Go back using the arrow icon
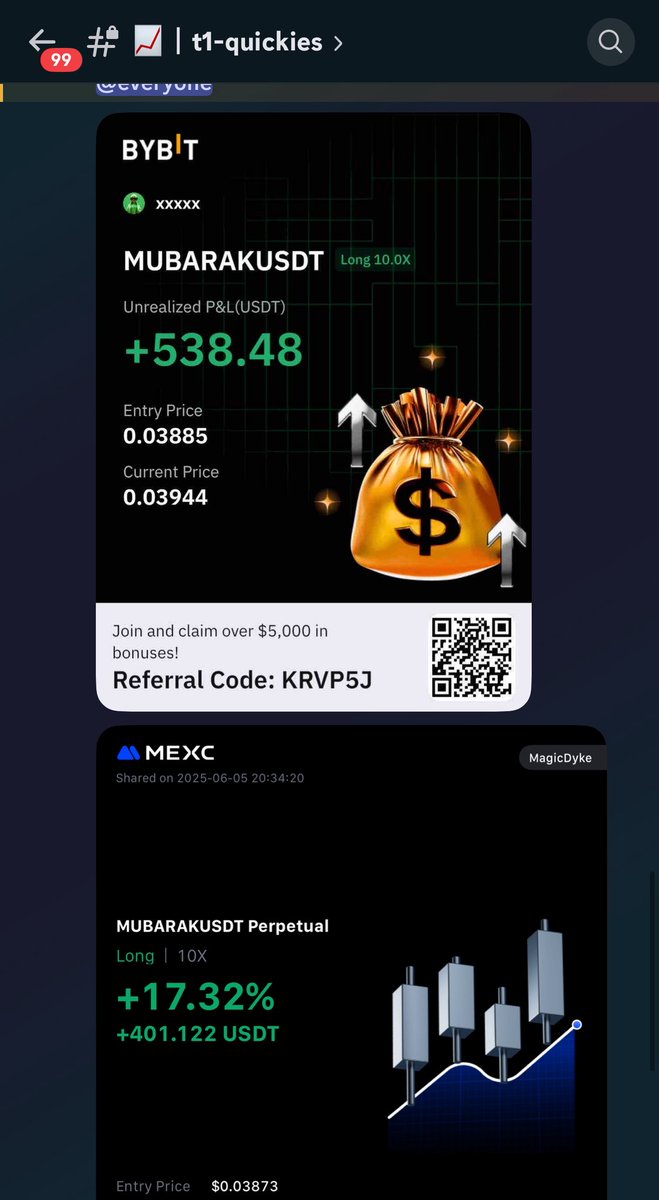This screenshot has width=659, height=1200. point(42,42)
